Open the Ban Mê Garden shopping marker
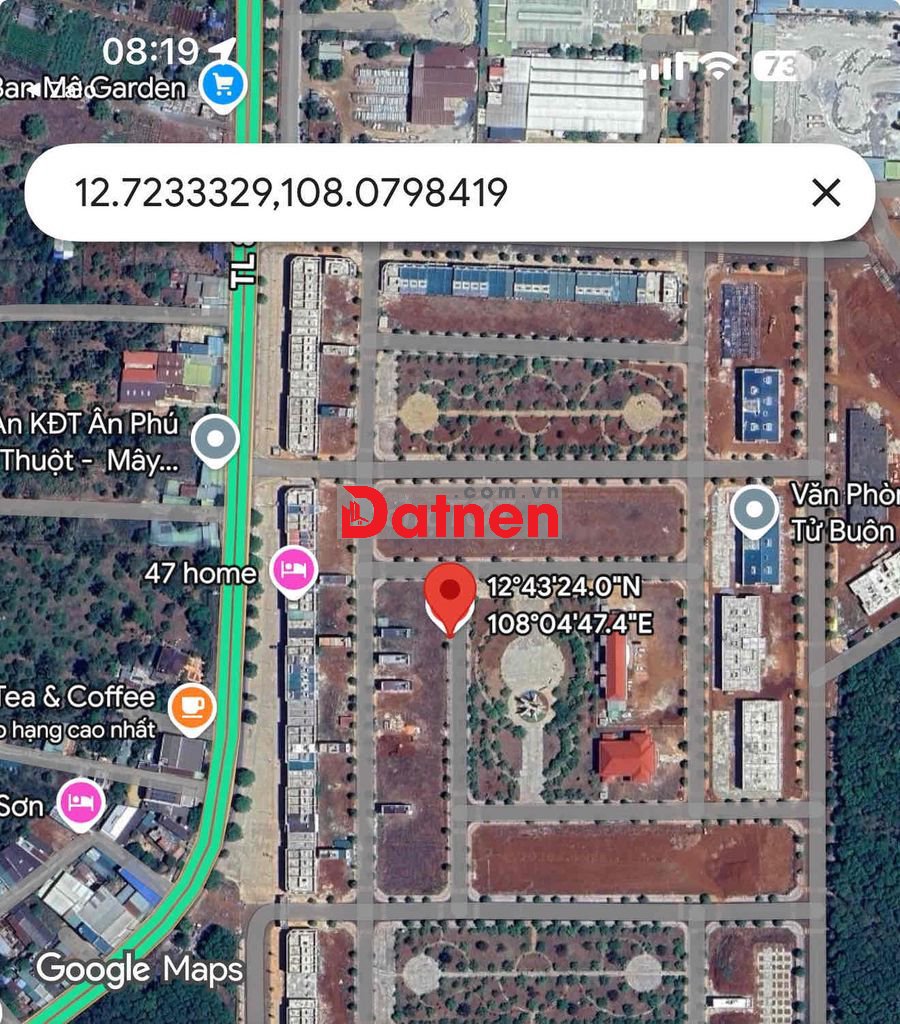Viewport: 900px width, 1024px height. point(222,86)
